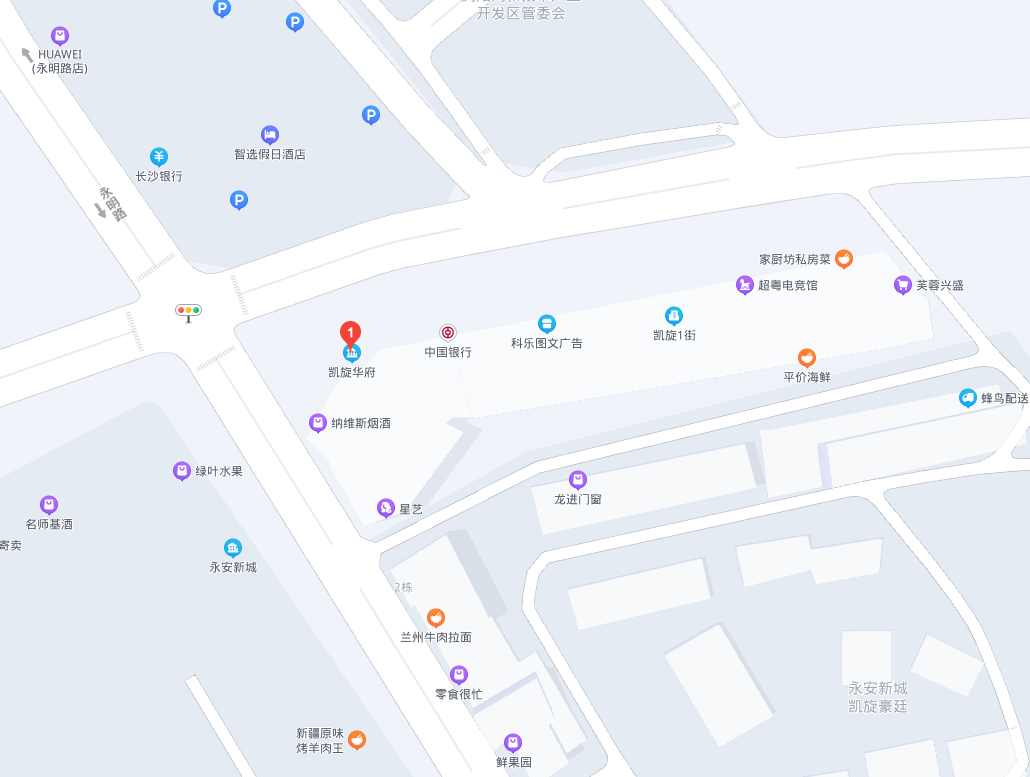Open the 兰州牛肉拉面 restaurant marker
Viewport: 1030px width, 777px height.
coord(436,618)
